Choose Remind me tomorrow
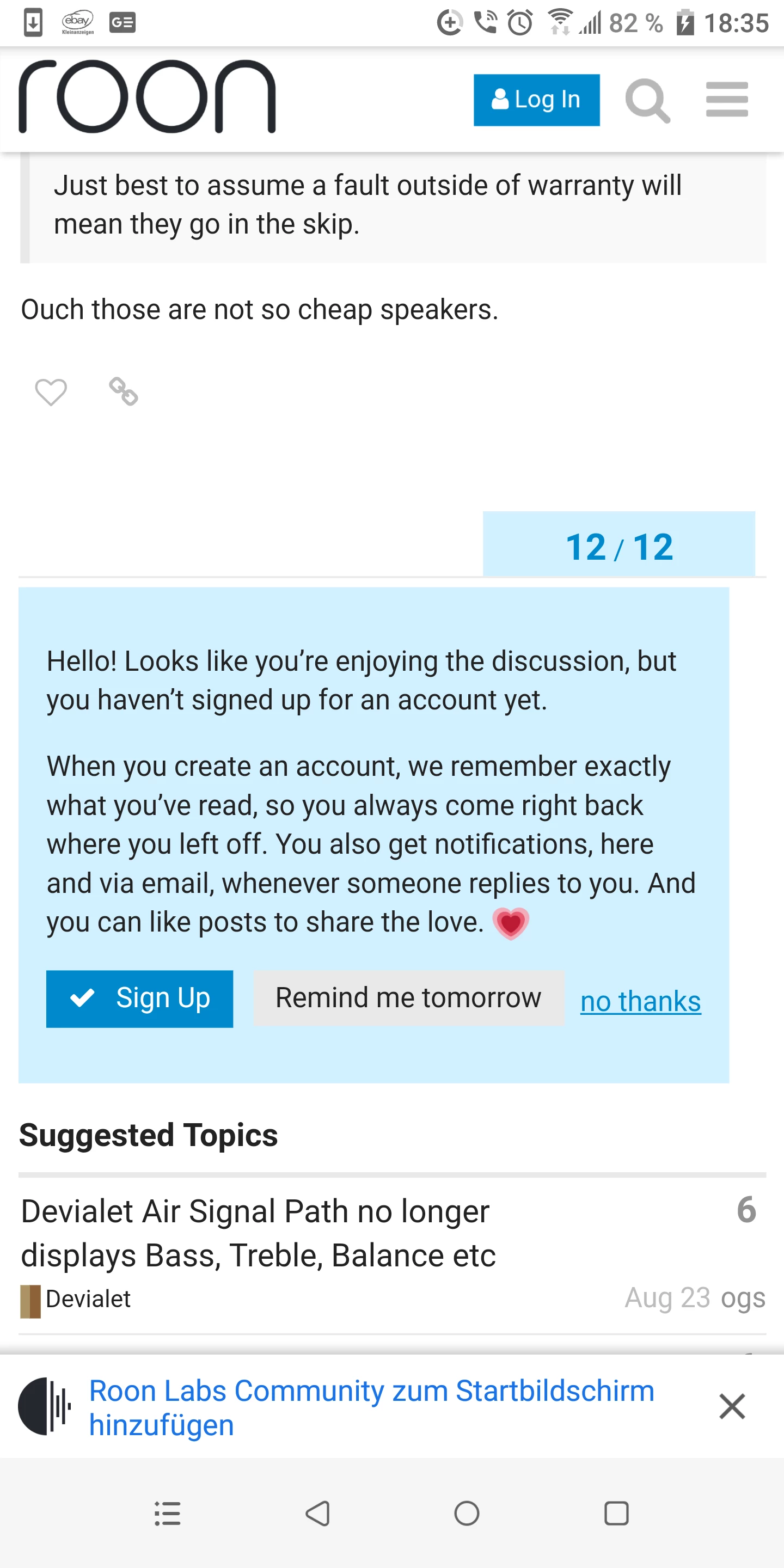Viewport: 784px width, 1568px height. tap(408, 999)
